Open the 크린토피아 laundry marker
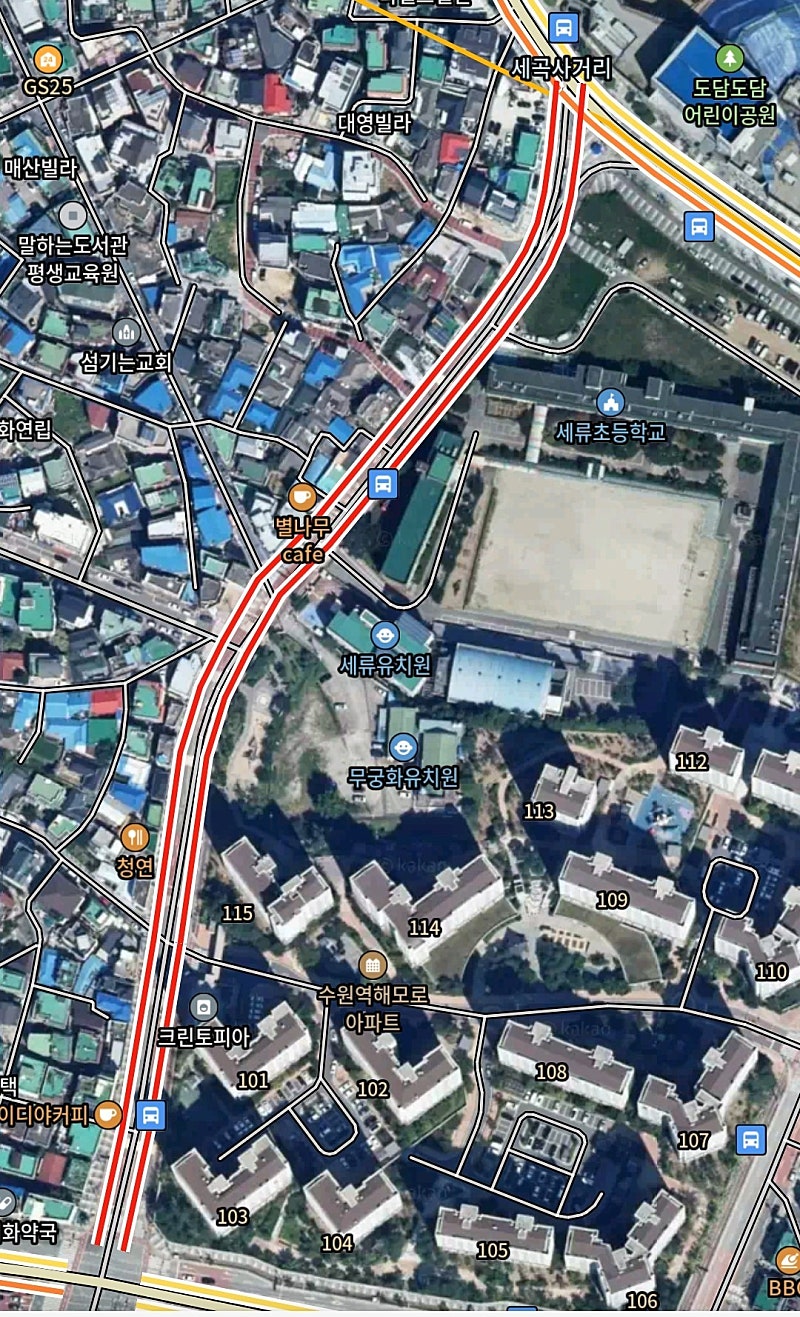Screen dimensions: 800x1317 (203, 1007)
